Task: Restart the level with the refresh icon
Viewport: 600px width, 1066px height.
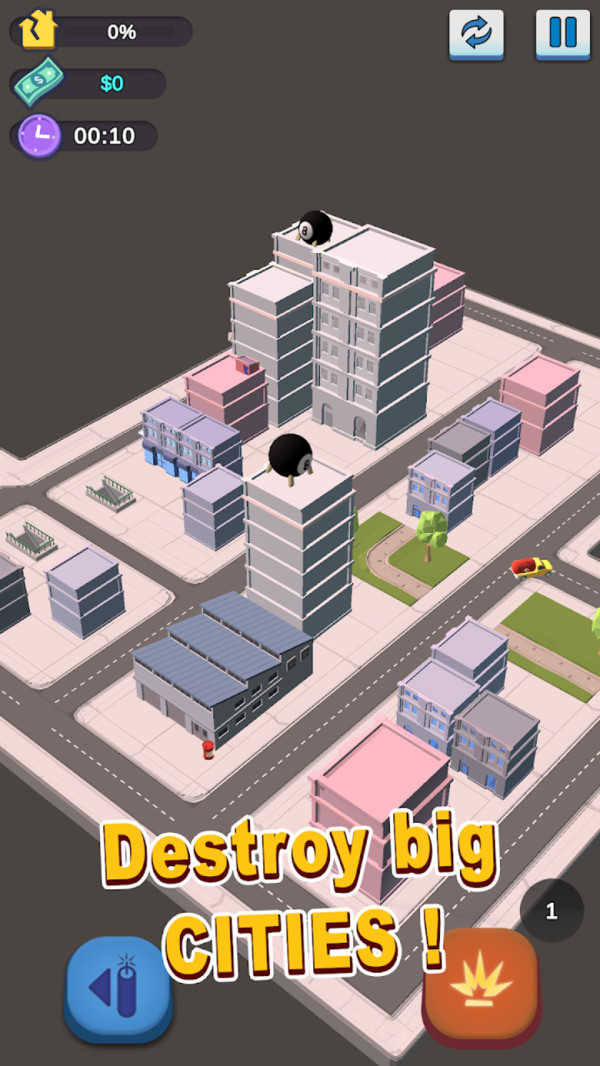Action: coord(476,35)
